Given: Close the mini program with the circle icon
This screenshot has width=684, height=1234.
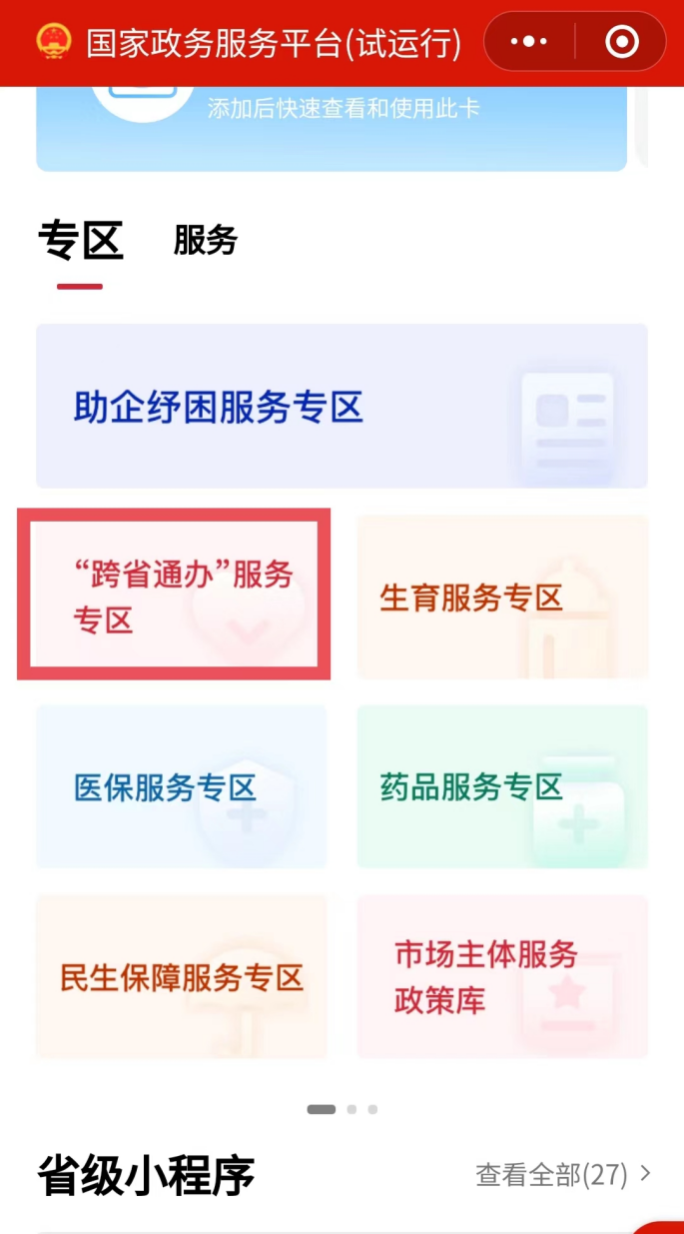Looking at the screenshot, I should coord(622,42).
